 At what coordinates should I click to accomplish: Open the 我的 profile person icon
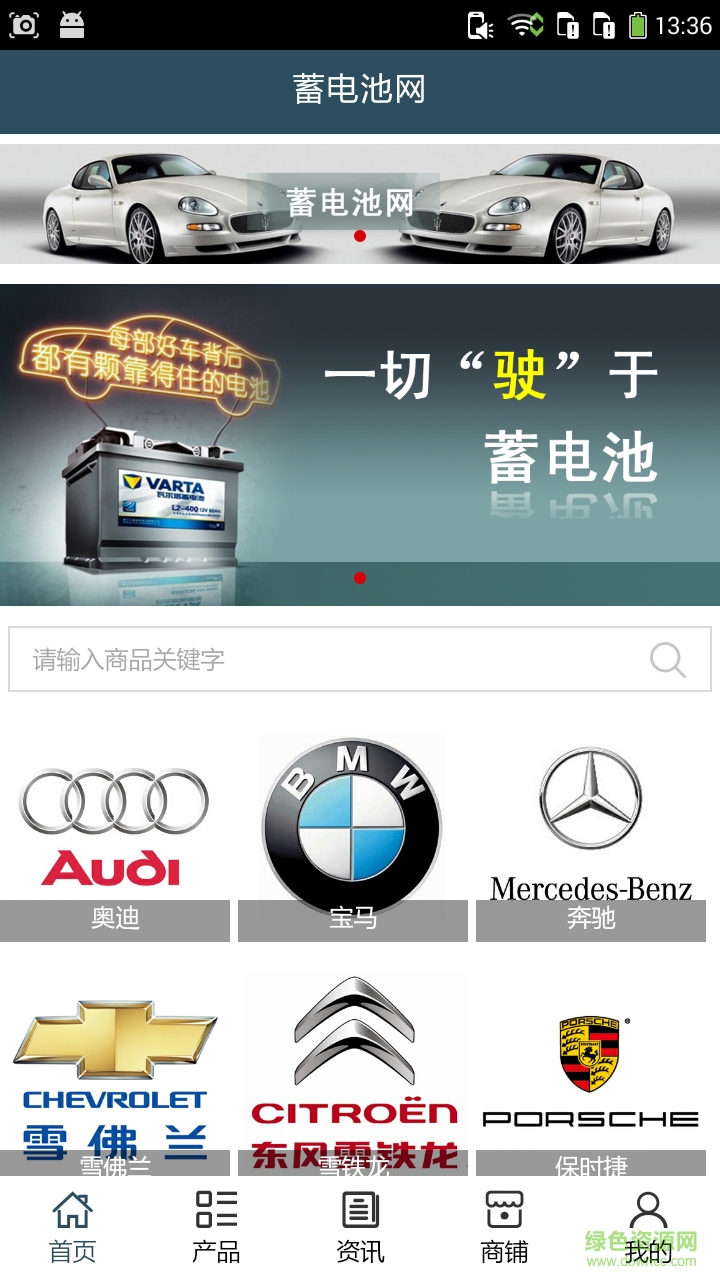pos(648,1211)
